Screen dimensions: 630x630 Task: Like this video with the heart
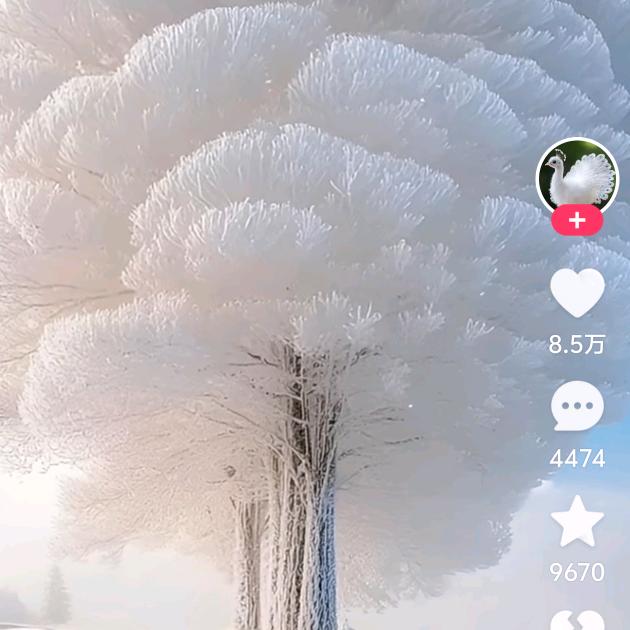tap(577, 293)
